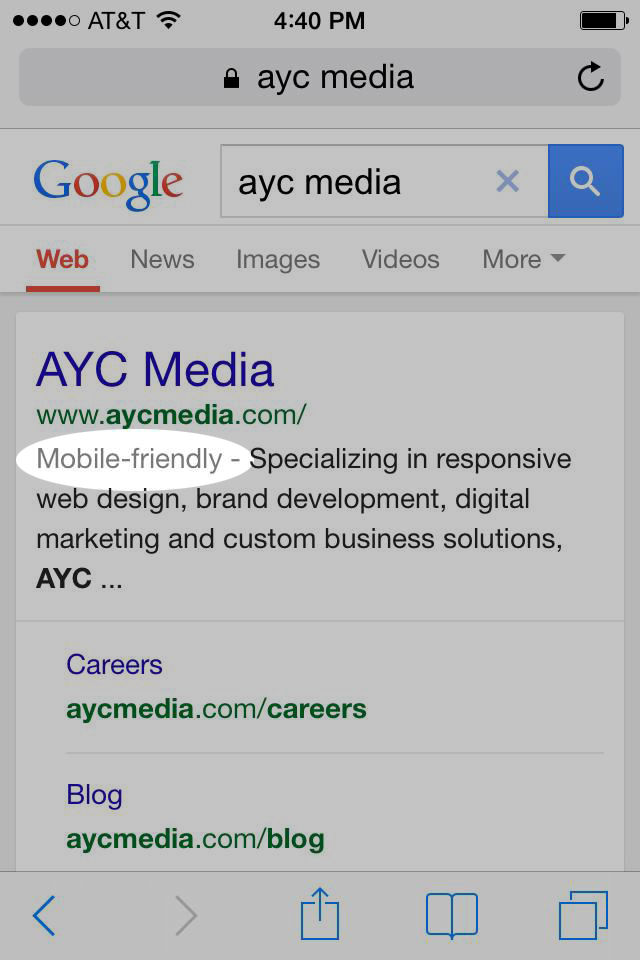Reload the page
640x960 pixels.
[591, 77]
